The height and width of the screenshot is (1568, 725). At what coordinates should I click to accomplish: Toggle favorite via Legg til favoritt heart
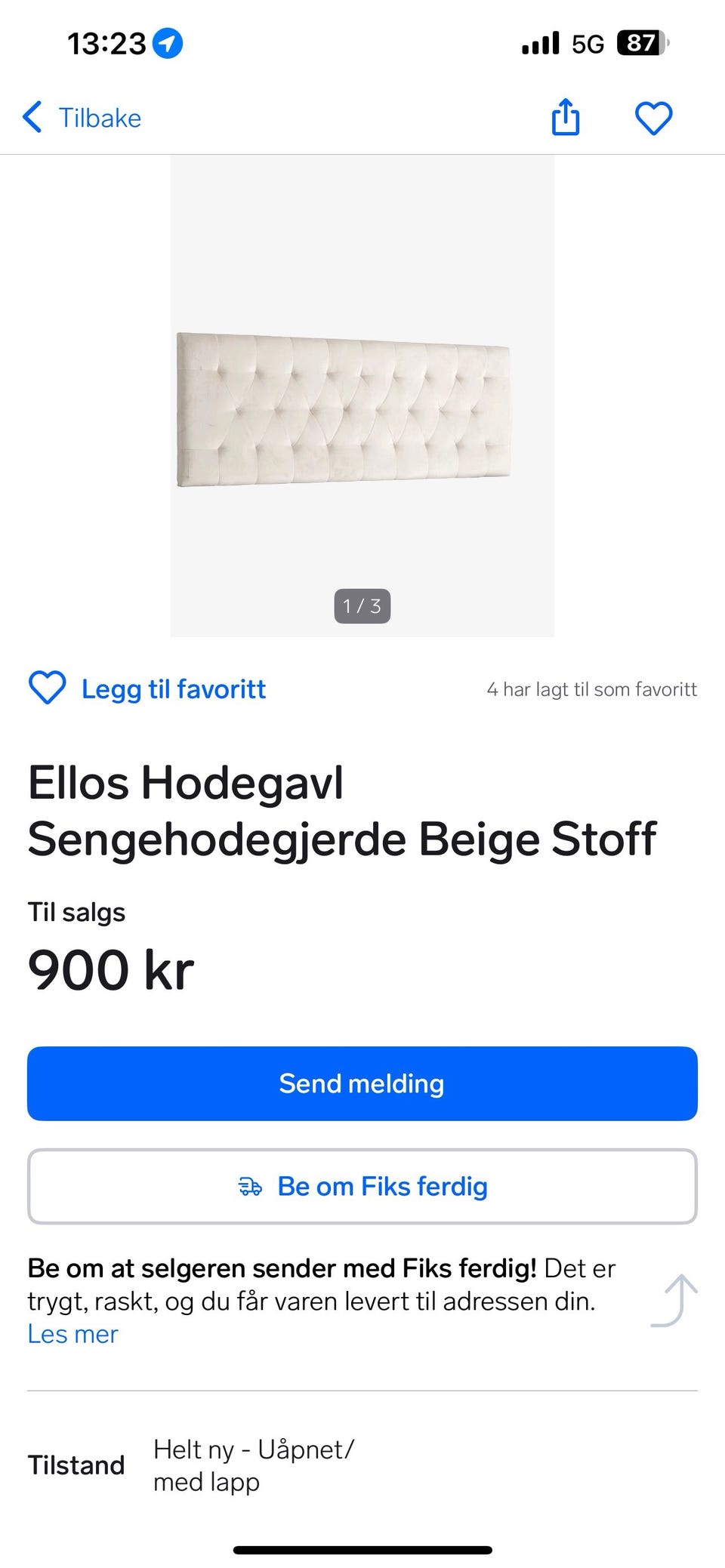46,688
